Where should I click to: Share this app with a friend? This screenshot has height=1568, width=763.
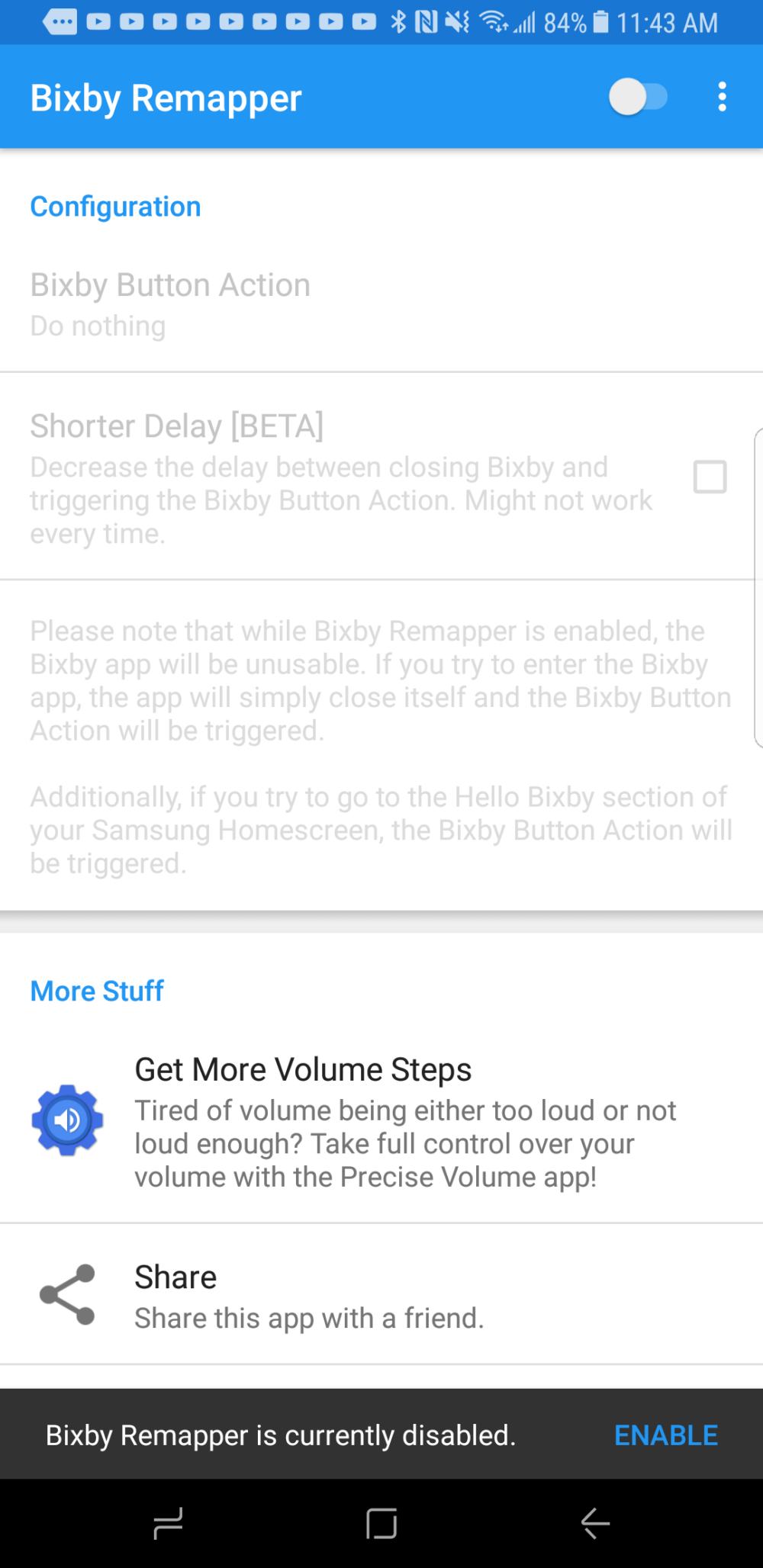tap(381, 1296)
